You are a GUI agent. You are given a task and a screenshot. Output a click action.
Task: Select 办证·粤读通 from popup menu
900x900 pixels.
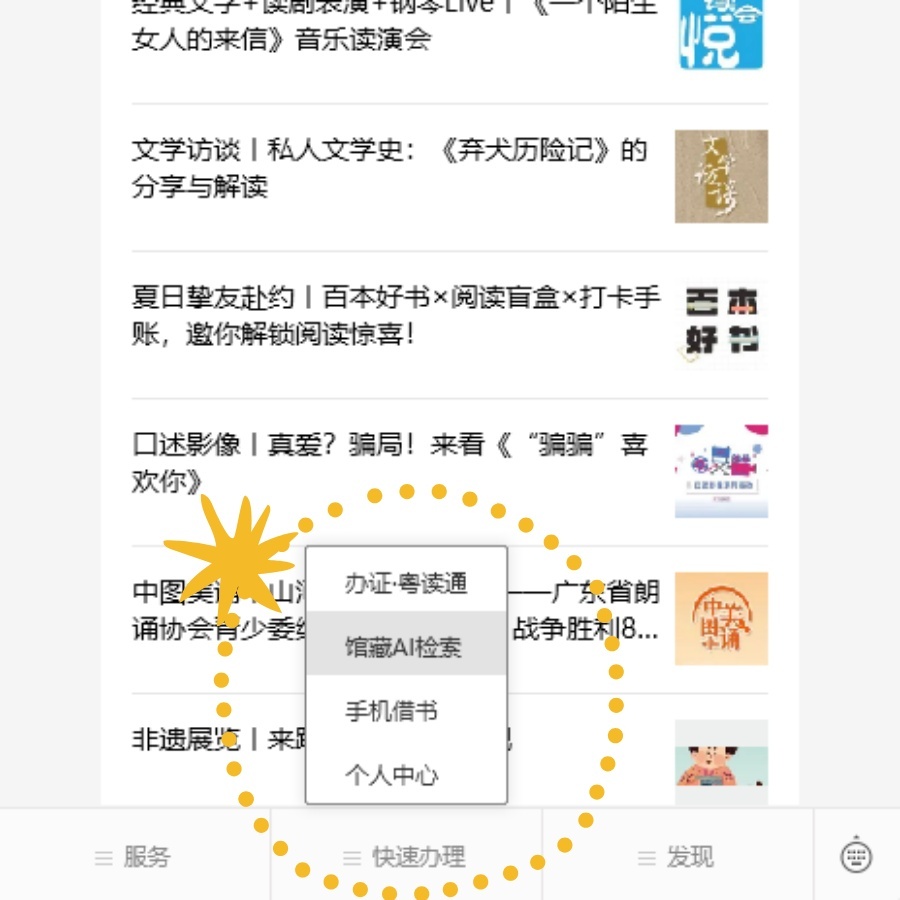tap(406, 583)
